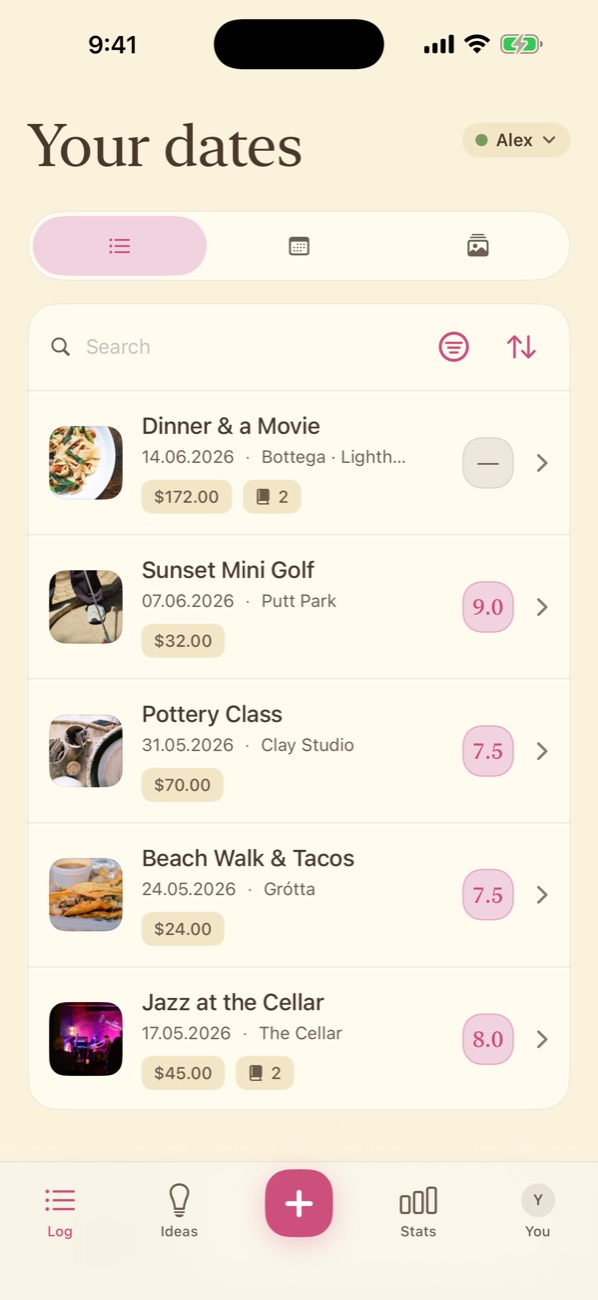Image resolution: width=598 pixels, height=1300 pixels.
Task: Open the Jazz at the Cellar date
Action: [x=299, y=1038]
